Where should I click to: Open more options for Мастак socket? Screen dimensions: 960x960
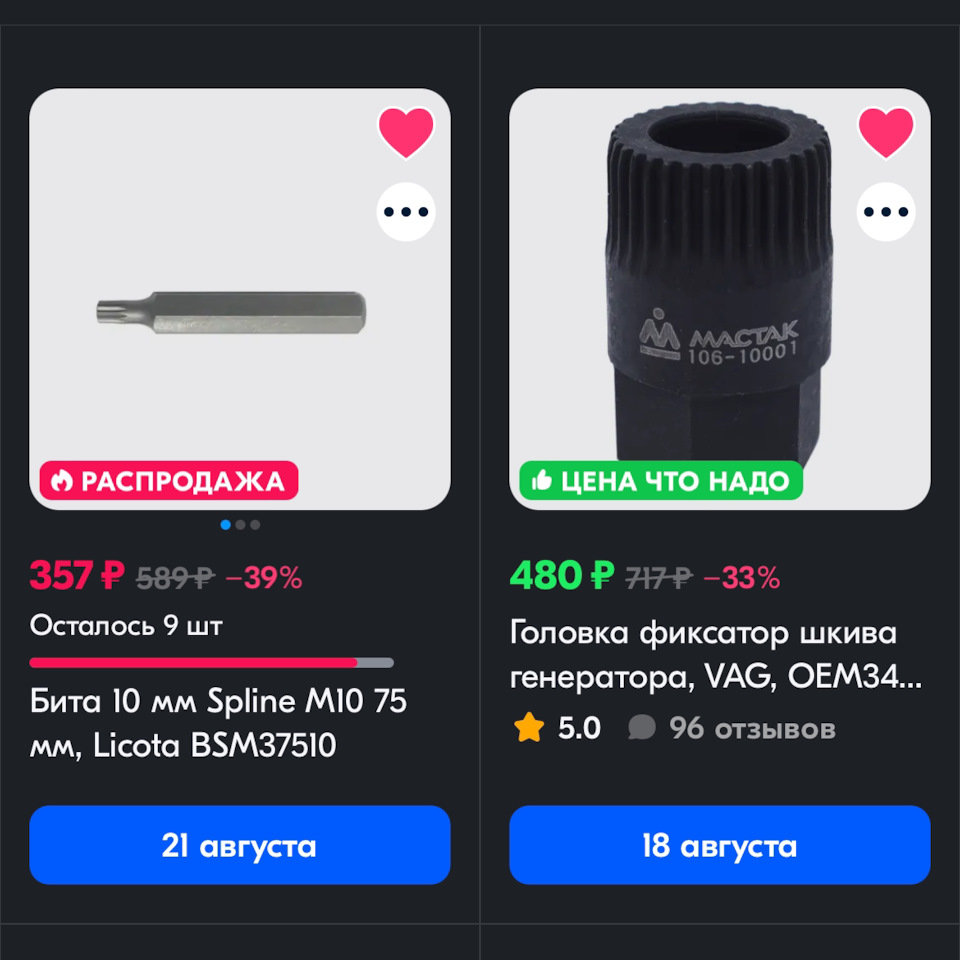(886, 212)
